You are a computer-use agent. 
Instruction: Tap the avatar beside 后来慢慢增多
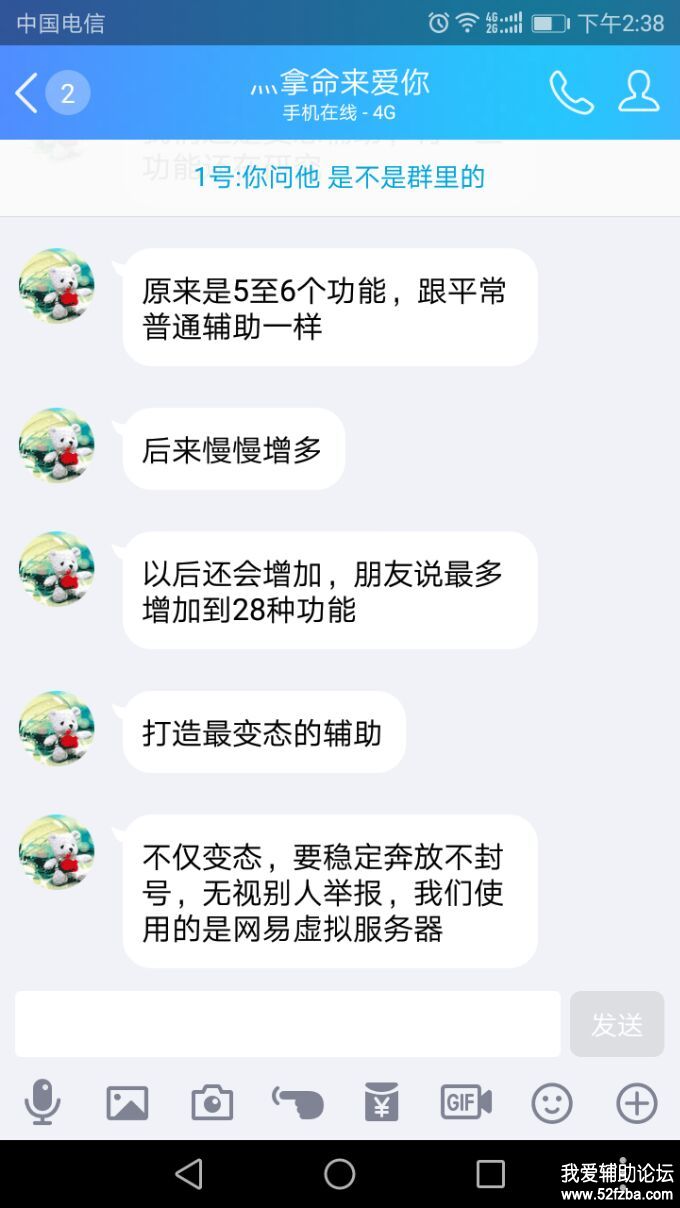coord(57,446)
